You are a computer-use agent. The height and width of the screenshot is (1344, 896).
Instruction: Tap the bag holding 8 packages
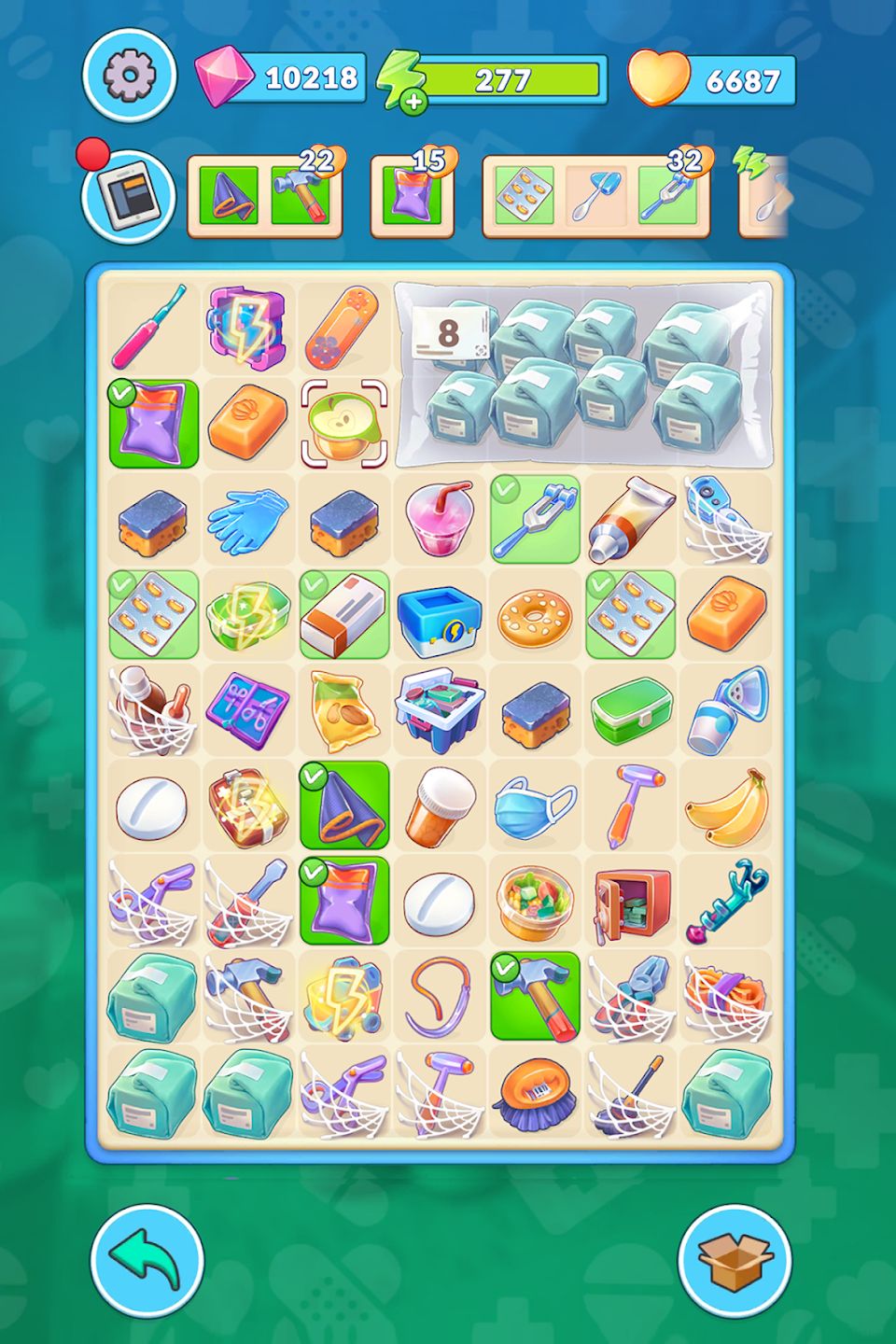(x=585, y=375)
